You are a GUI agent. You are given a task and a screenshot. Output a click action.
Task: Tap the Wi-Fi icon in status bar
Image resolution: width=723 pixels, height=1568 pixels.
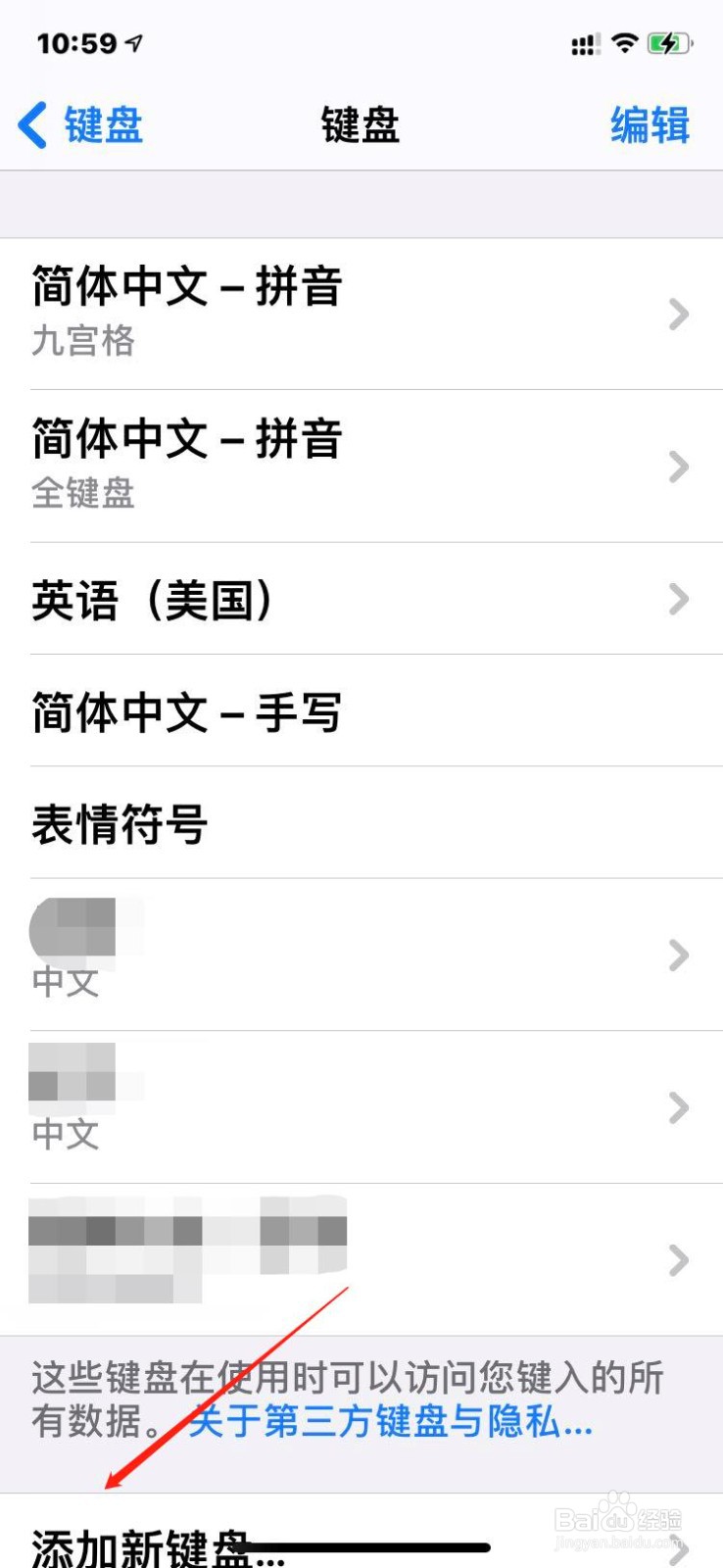623,43
